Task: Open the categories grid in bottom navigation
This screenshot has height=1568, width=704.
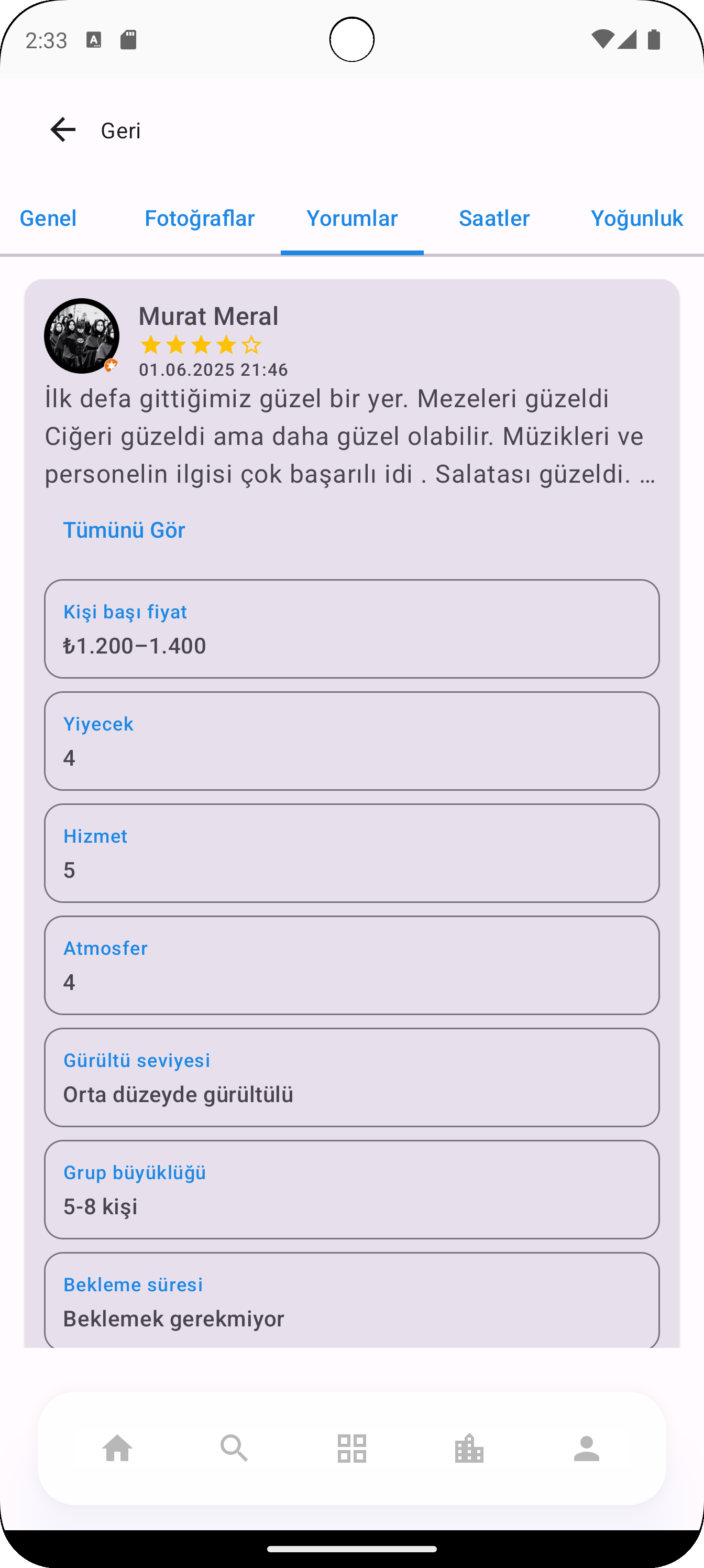Action: [x=351, y=1448]
